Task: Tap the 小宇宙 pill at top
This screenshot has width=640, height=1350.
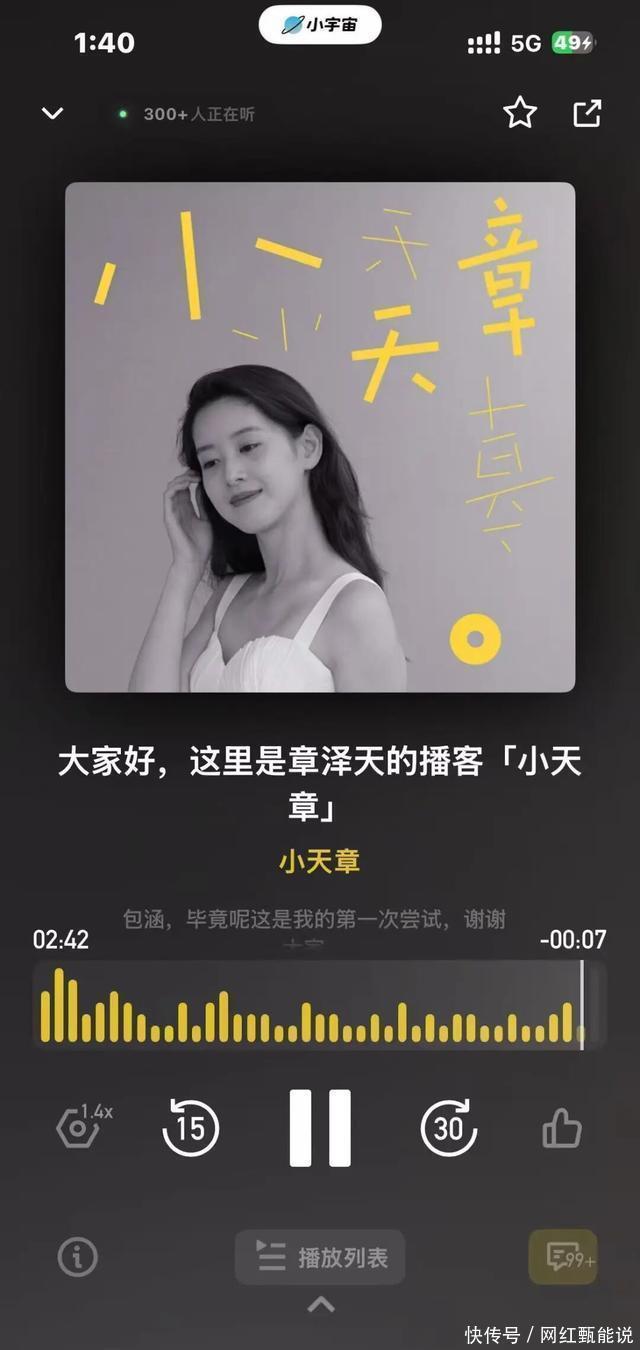Action: click(x=320, y=25)
